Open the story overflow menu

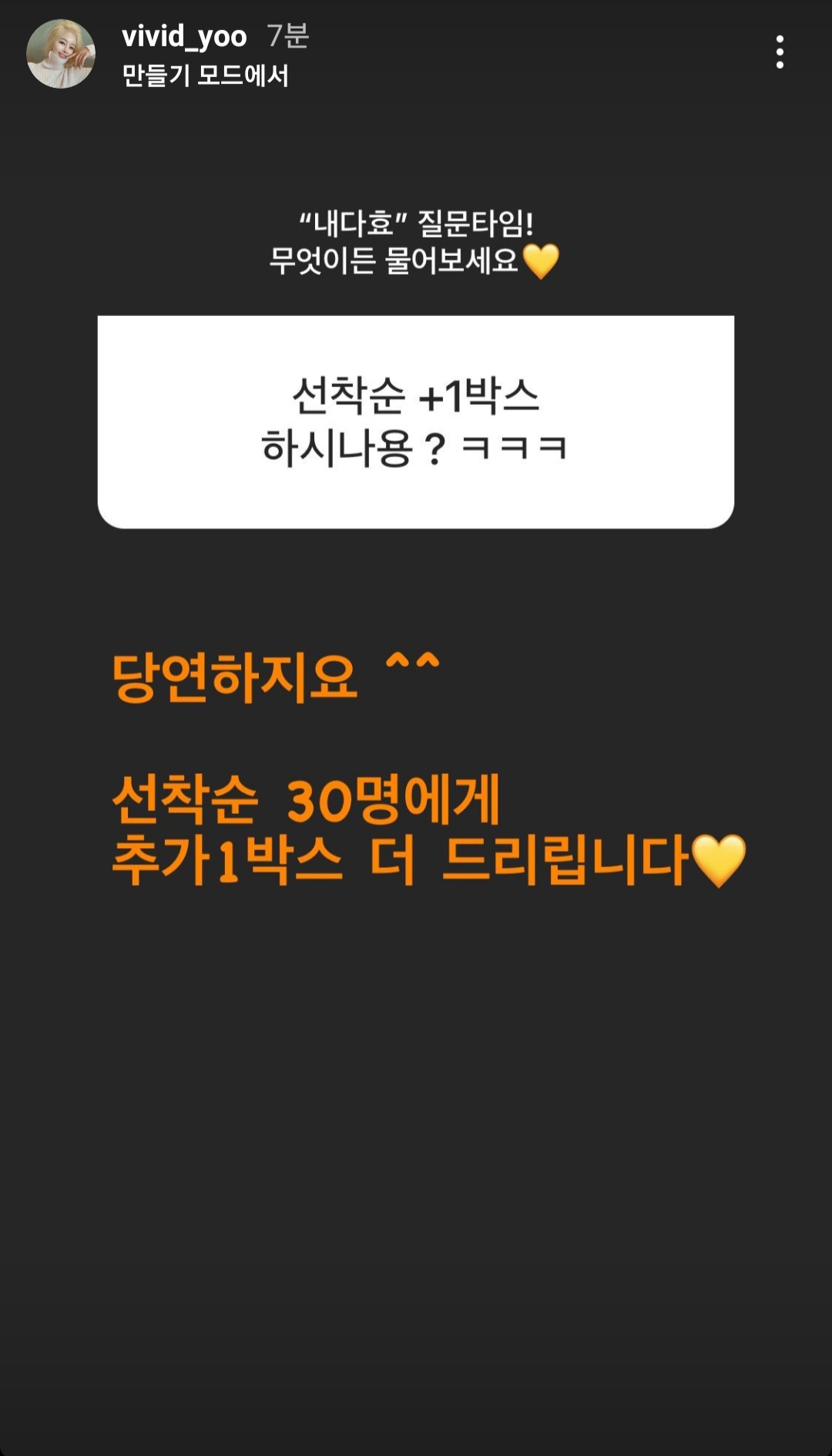coord(780,52)
